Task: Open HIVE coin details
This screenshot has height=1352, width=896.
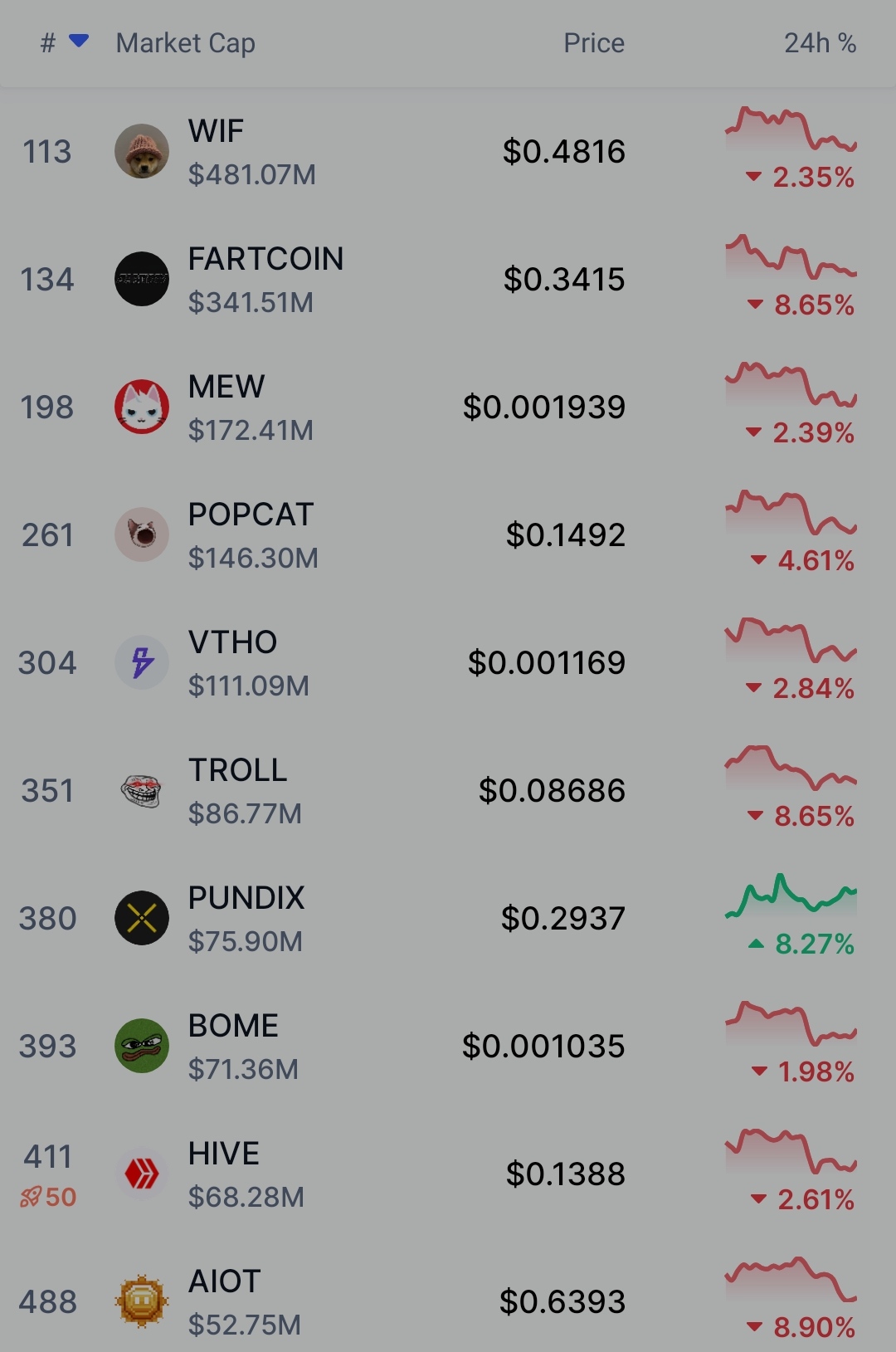Action: (x=224, y=1154)
